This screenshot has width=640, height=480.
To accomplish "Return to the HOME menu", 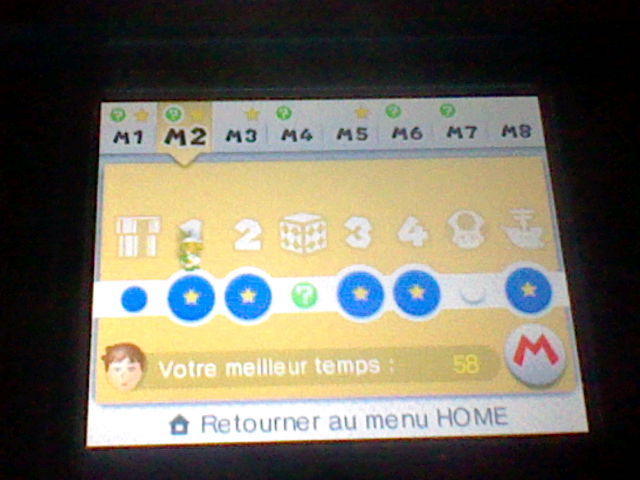I will click(x=340, y=421).
